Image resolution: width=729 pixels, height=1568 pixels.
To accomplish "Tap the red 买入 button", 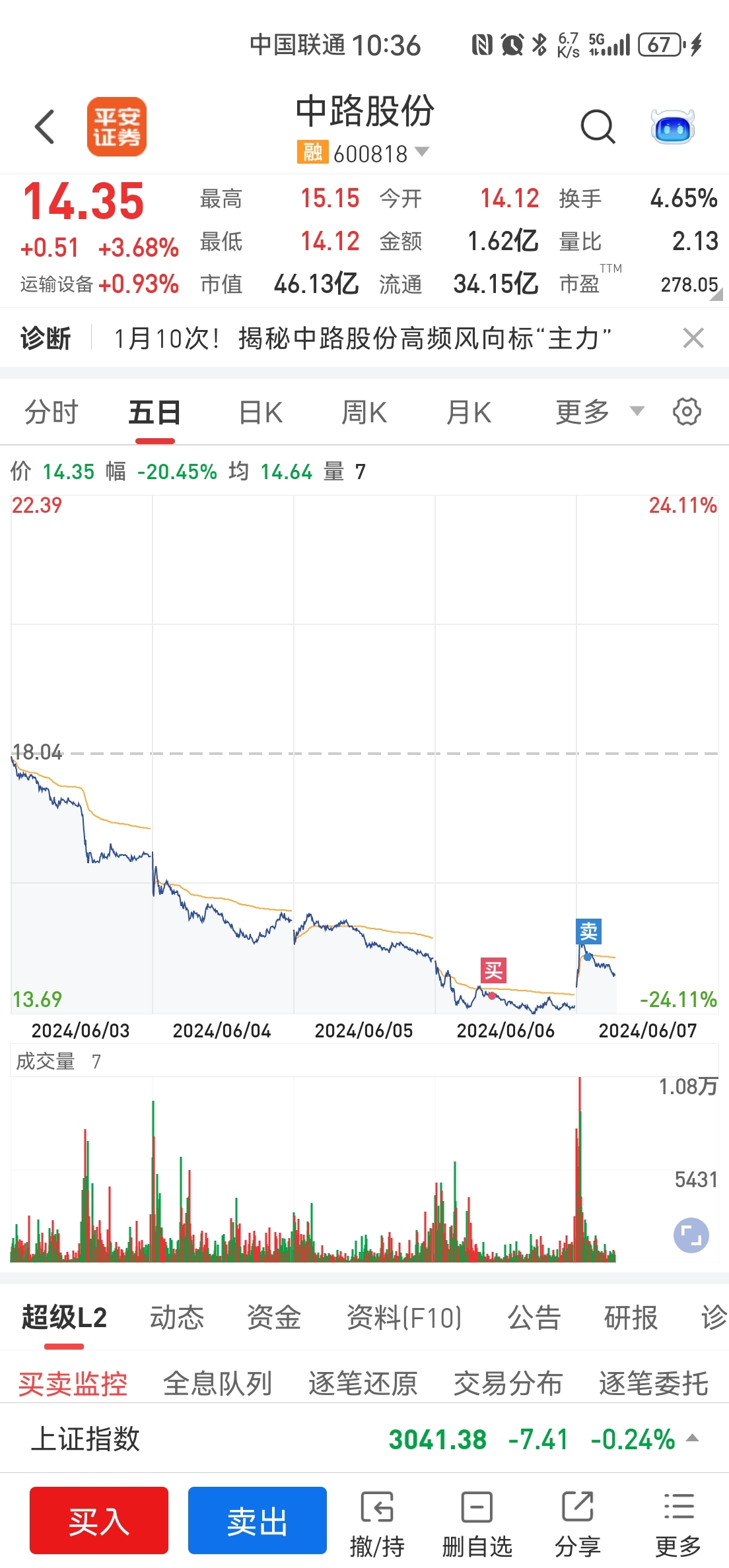I will pos(99,1520).
